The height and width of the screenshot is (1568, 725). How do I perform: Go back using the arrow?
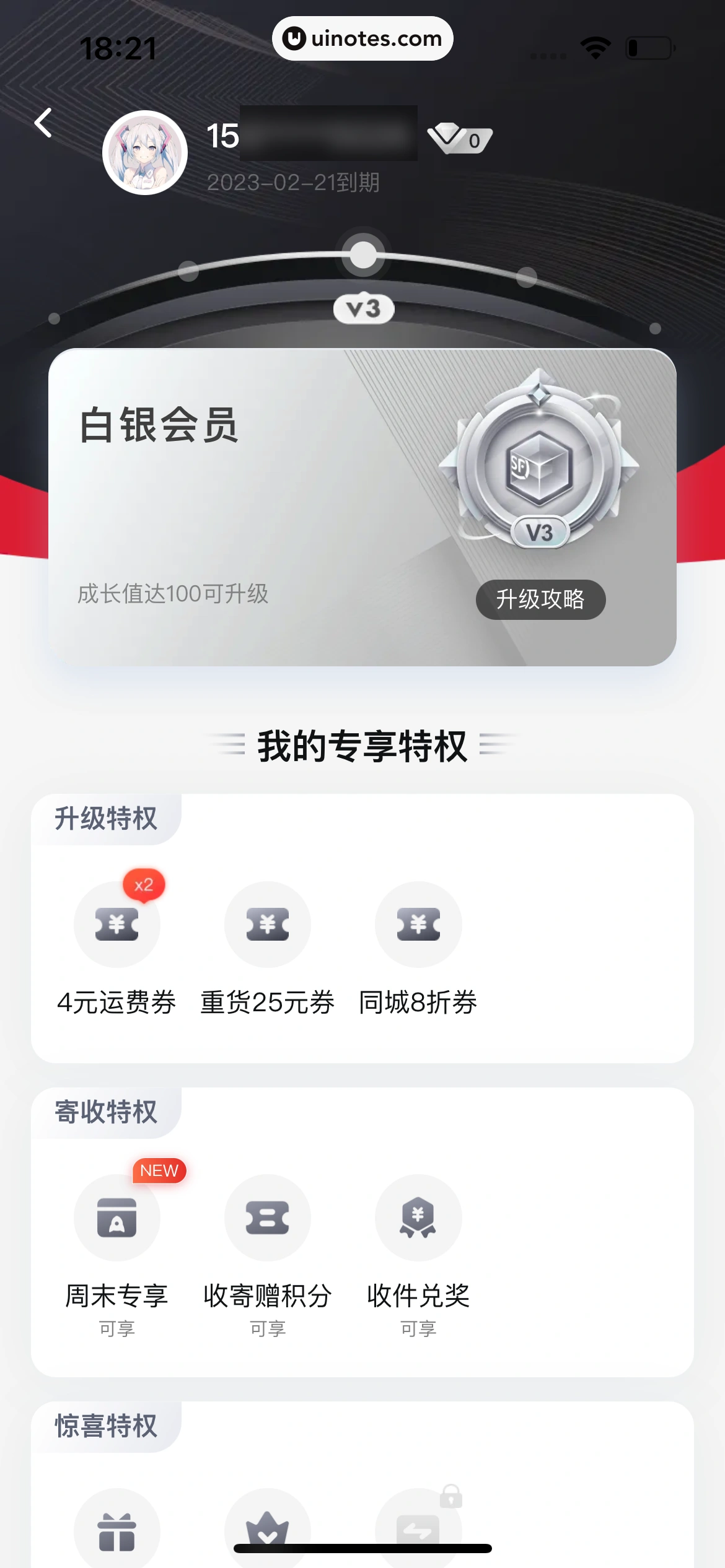tap(43, 123)
